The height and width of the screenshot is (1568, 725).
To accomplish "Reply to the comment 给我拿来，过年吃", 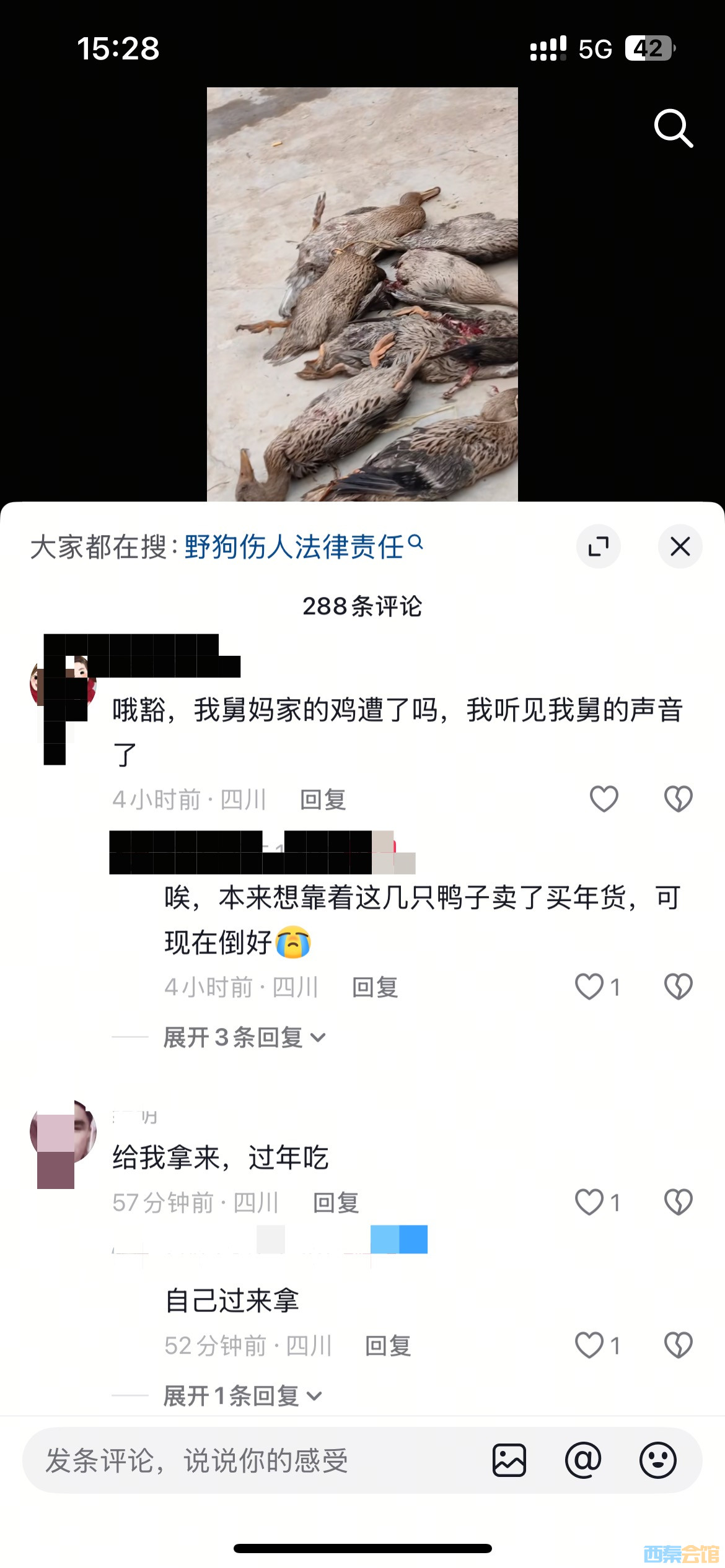I will 336,1203.
